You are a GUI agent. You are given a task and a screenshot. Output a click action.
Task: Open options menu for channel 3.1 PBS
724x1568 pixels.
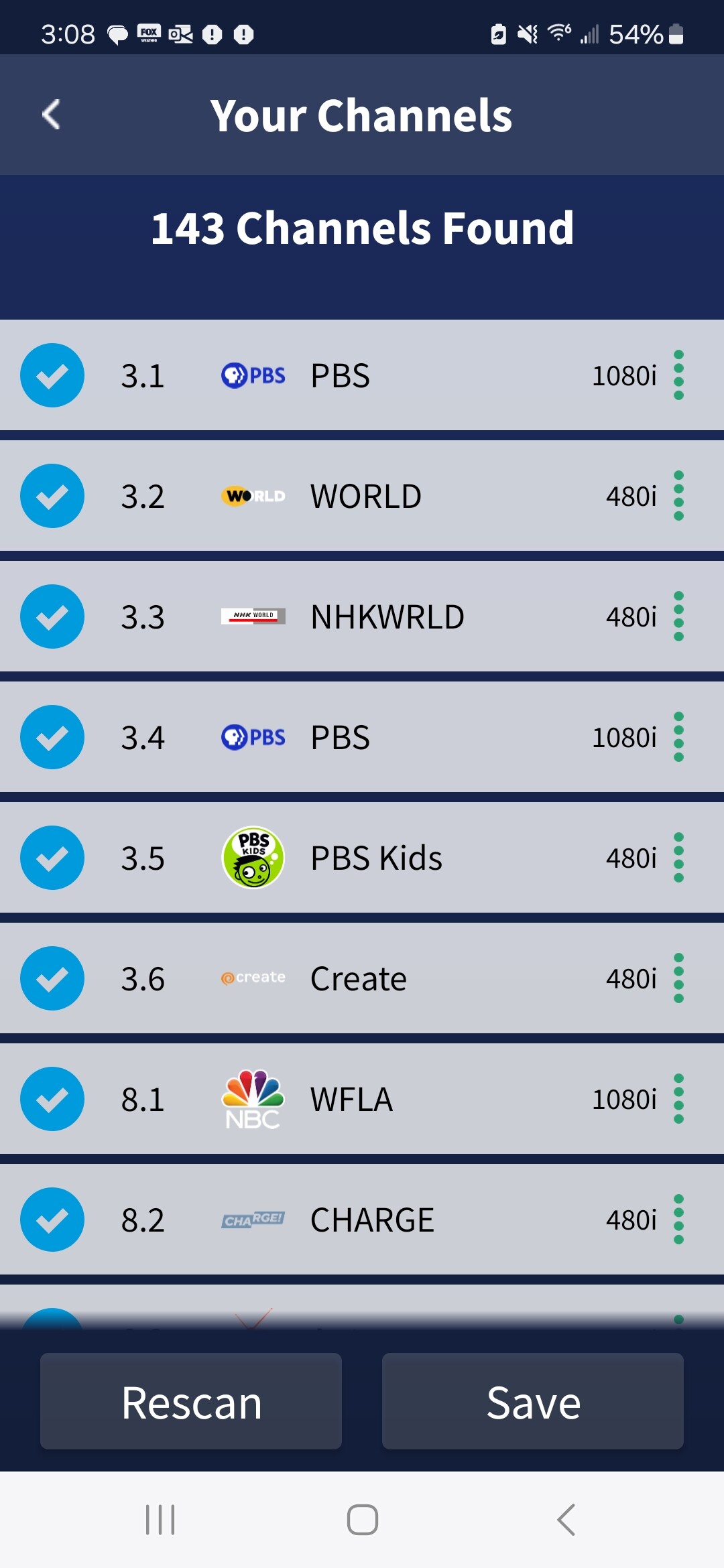(x=678, y=375)
